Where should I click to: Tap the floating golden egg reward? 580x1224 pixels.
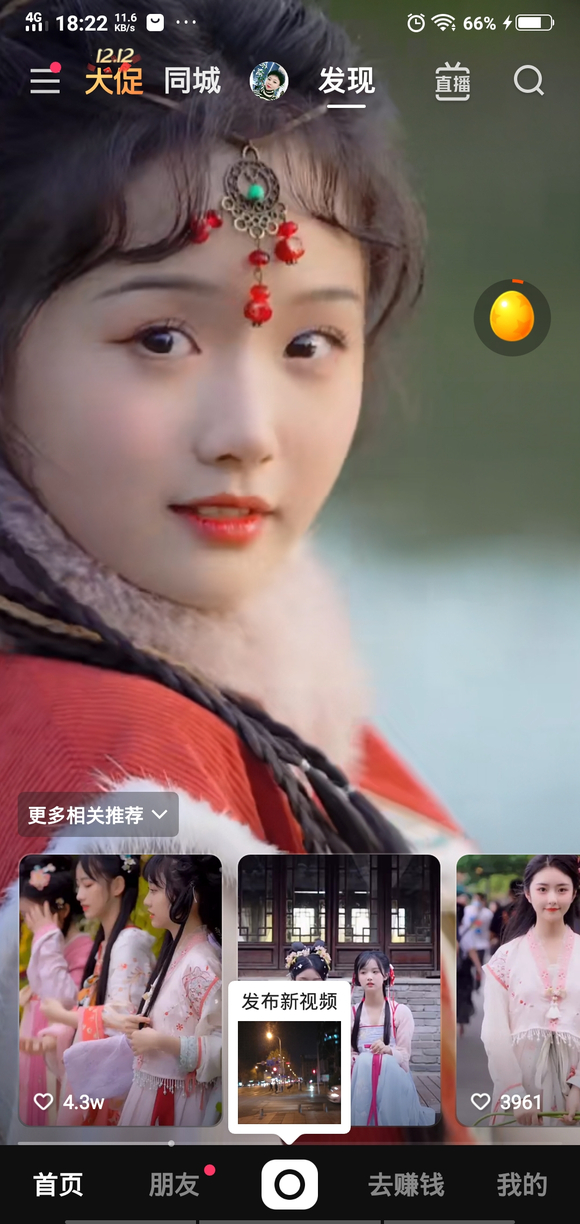pyautogui.click(x=512, y=318)
